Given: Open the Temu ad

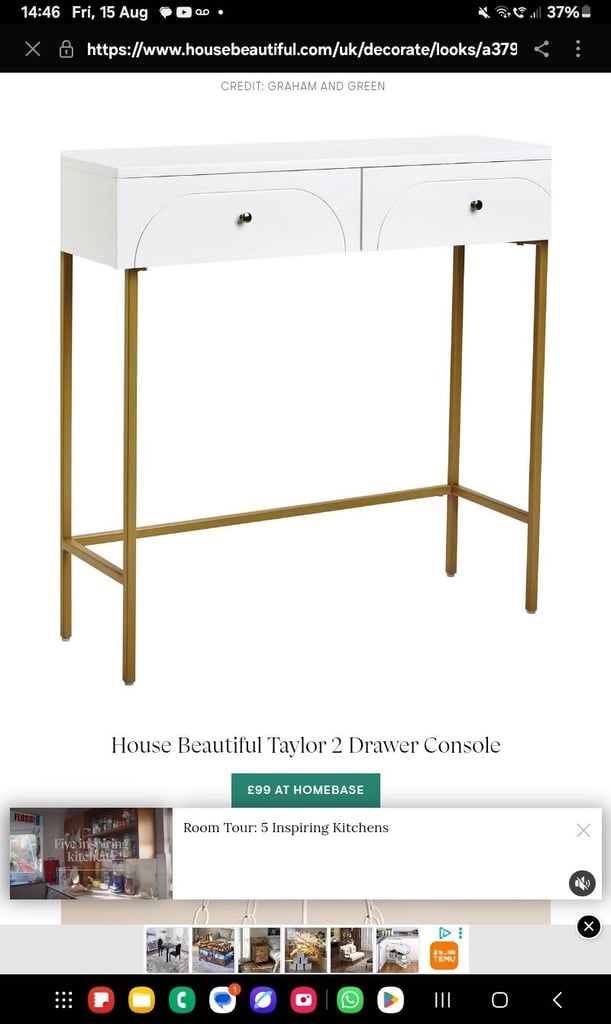Looking at the screenshot, I should [x=444, y=957].
